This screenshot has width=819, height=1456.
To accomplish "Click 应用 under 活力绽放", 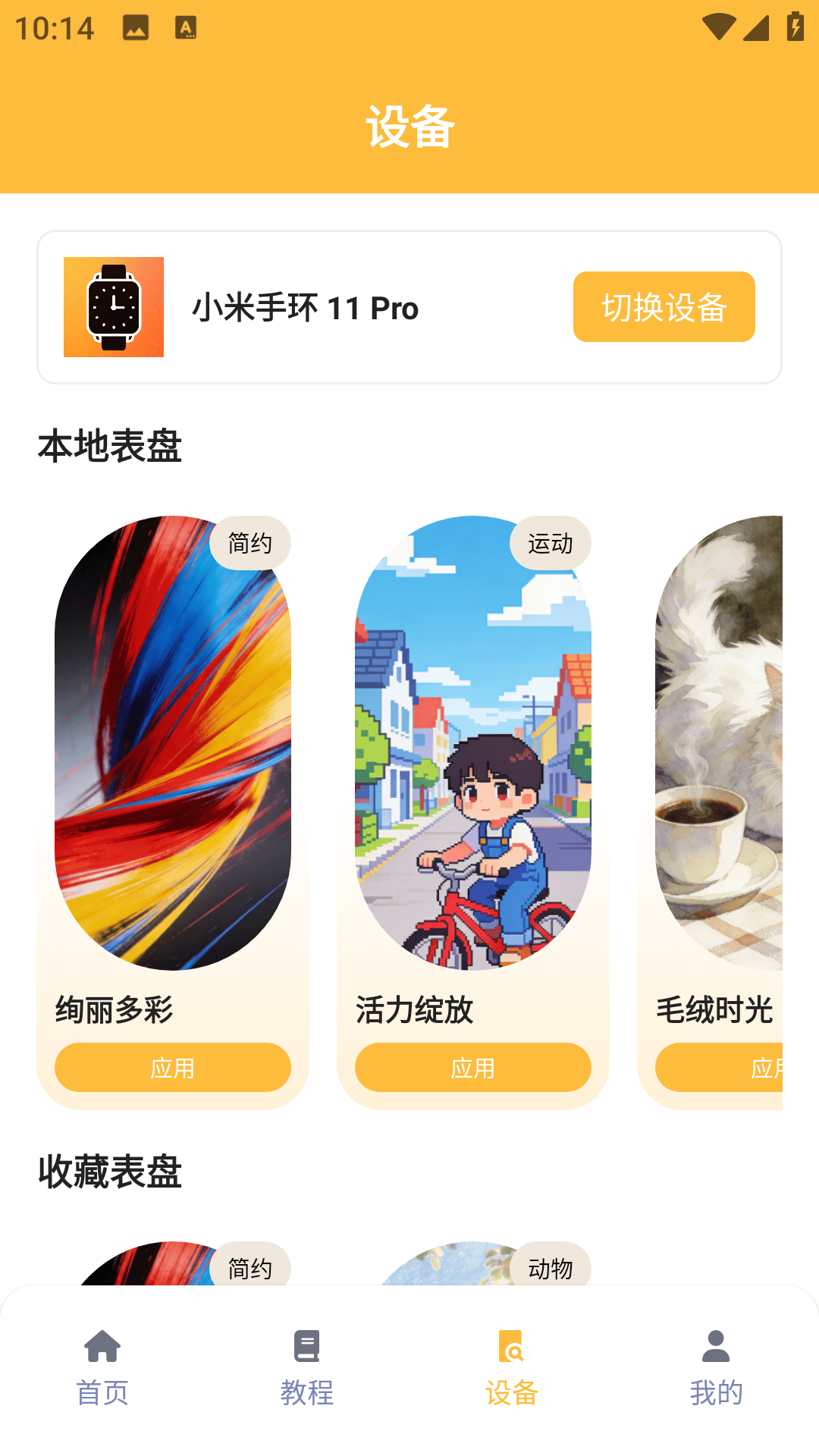I will point(472,1067).
